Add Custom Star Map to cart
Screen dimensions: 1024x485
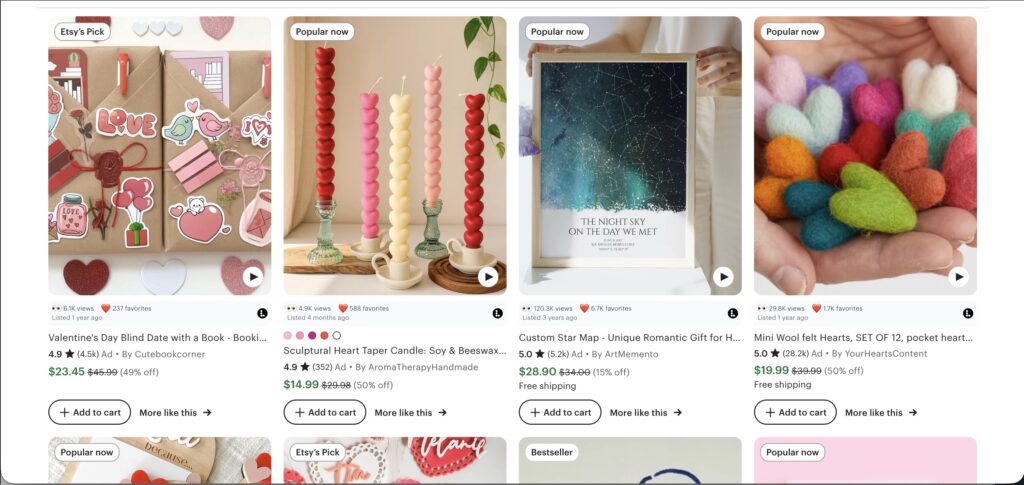coord(559,412)
